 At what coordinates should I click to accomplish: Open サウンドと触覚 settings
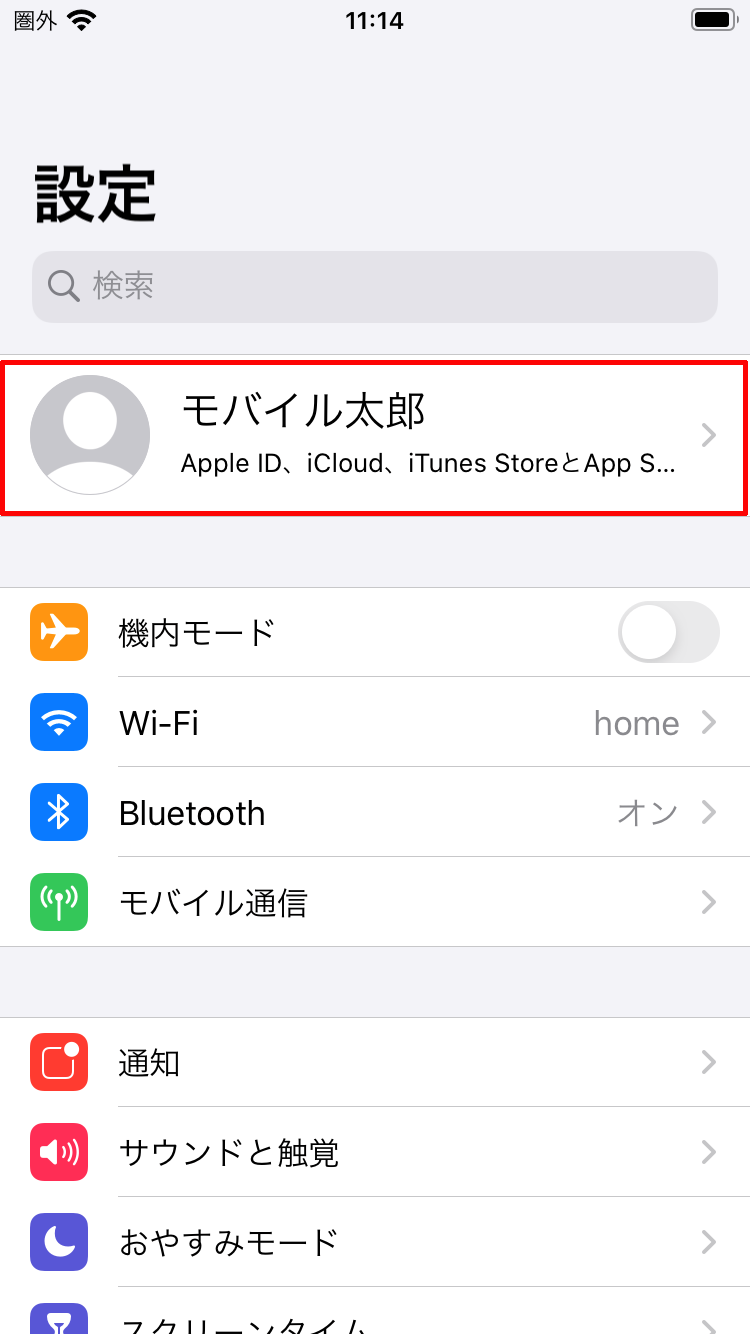[375, 1152]
